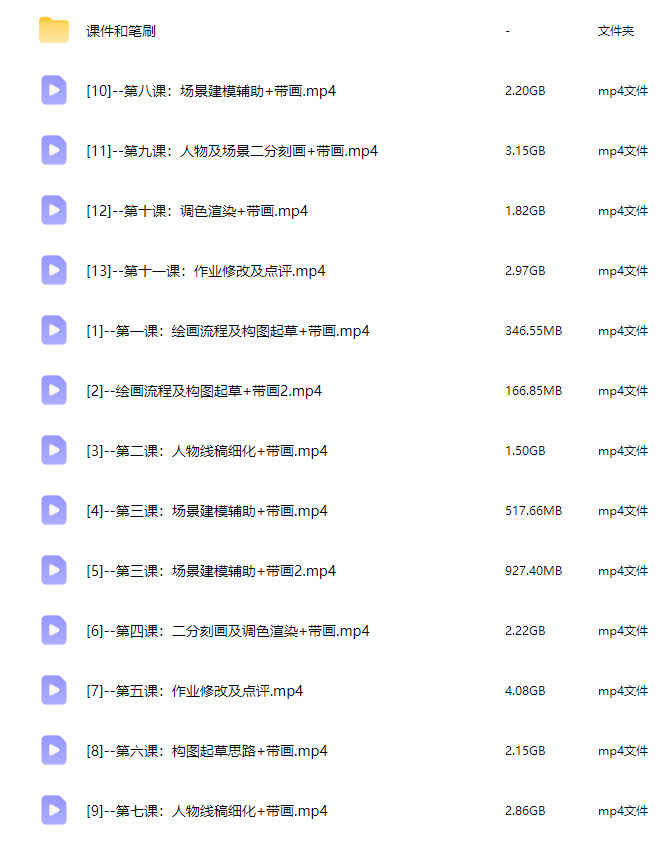Viewport: 668px width, 843px height.
Task: Open the 课件和笔刷 folder
Action: coord(120,31)
